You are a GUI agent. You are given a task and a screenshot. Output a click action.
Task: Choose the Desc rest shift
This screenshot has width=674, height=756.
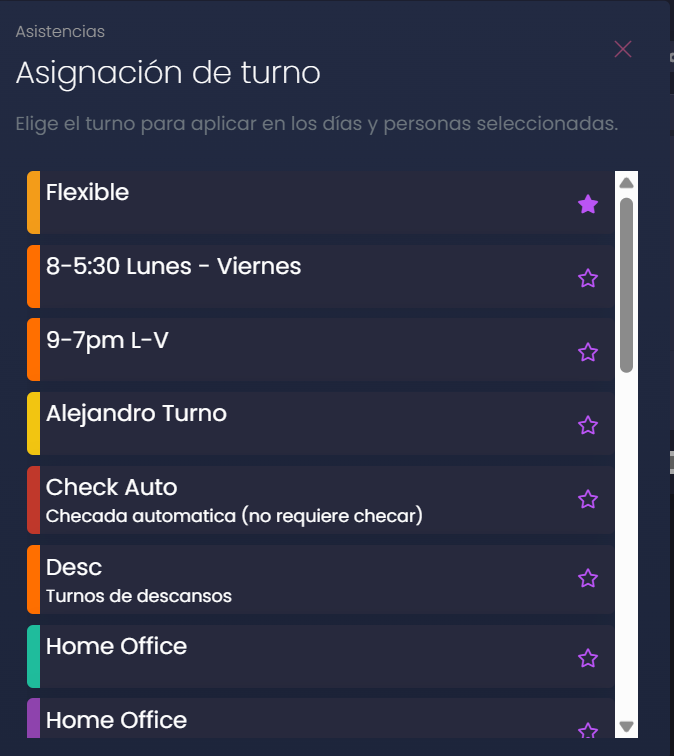[x=300, y=580]
